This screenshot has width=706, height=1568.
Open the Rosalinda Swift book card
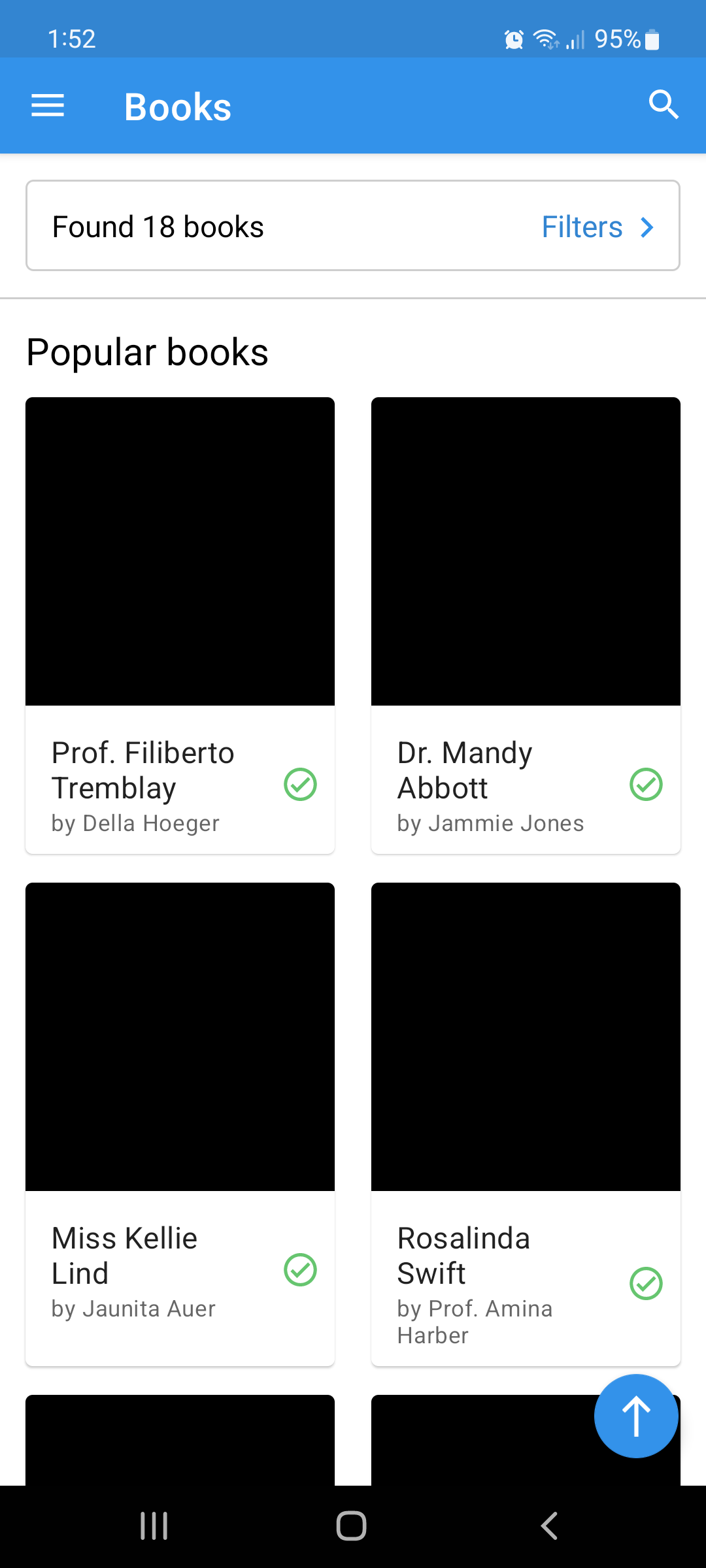coord(526,1122)
